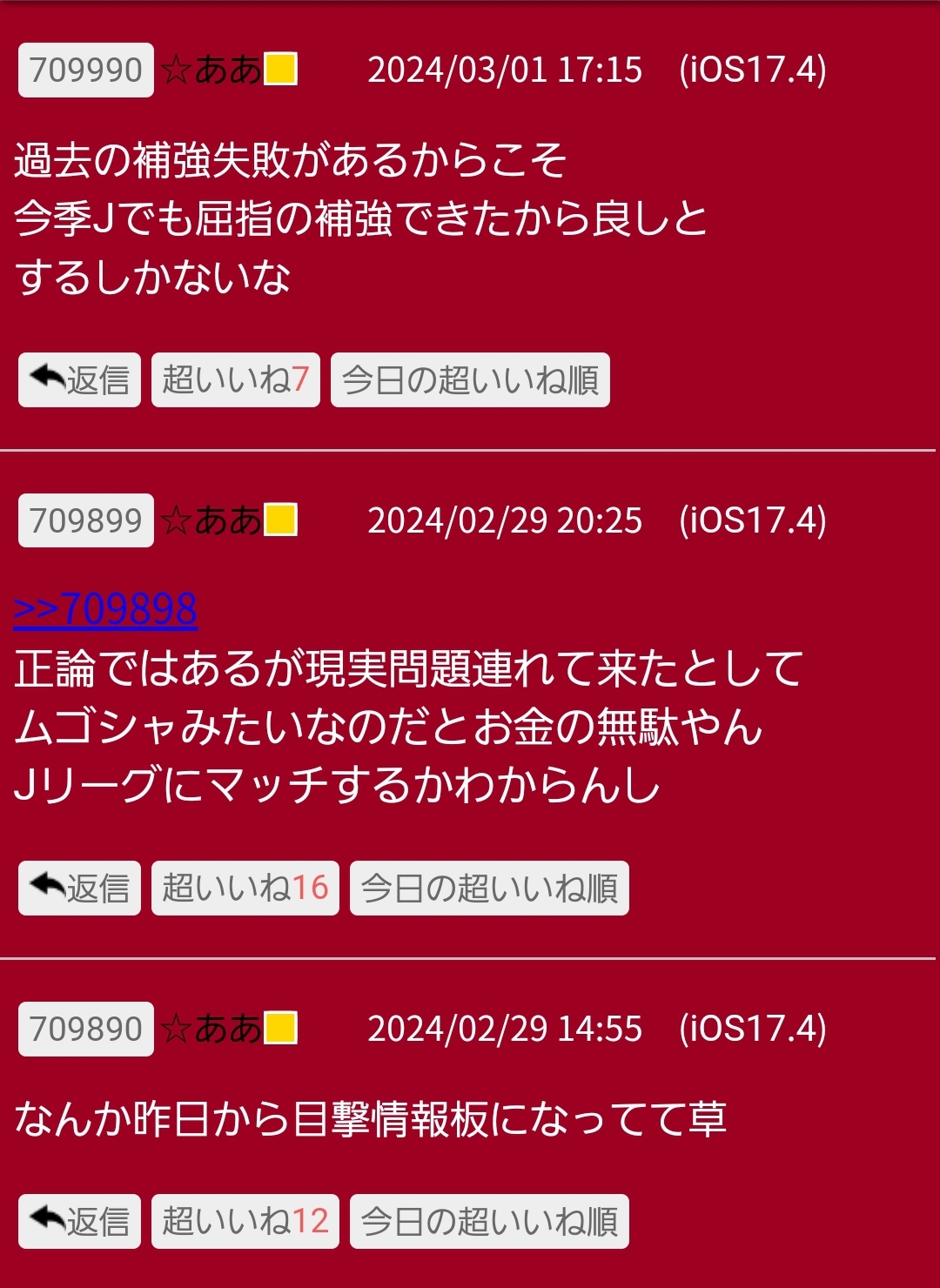Reply to post 709899
Screen dimensions: 940x1288
[x=79, y=888]
